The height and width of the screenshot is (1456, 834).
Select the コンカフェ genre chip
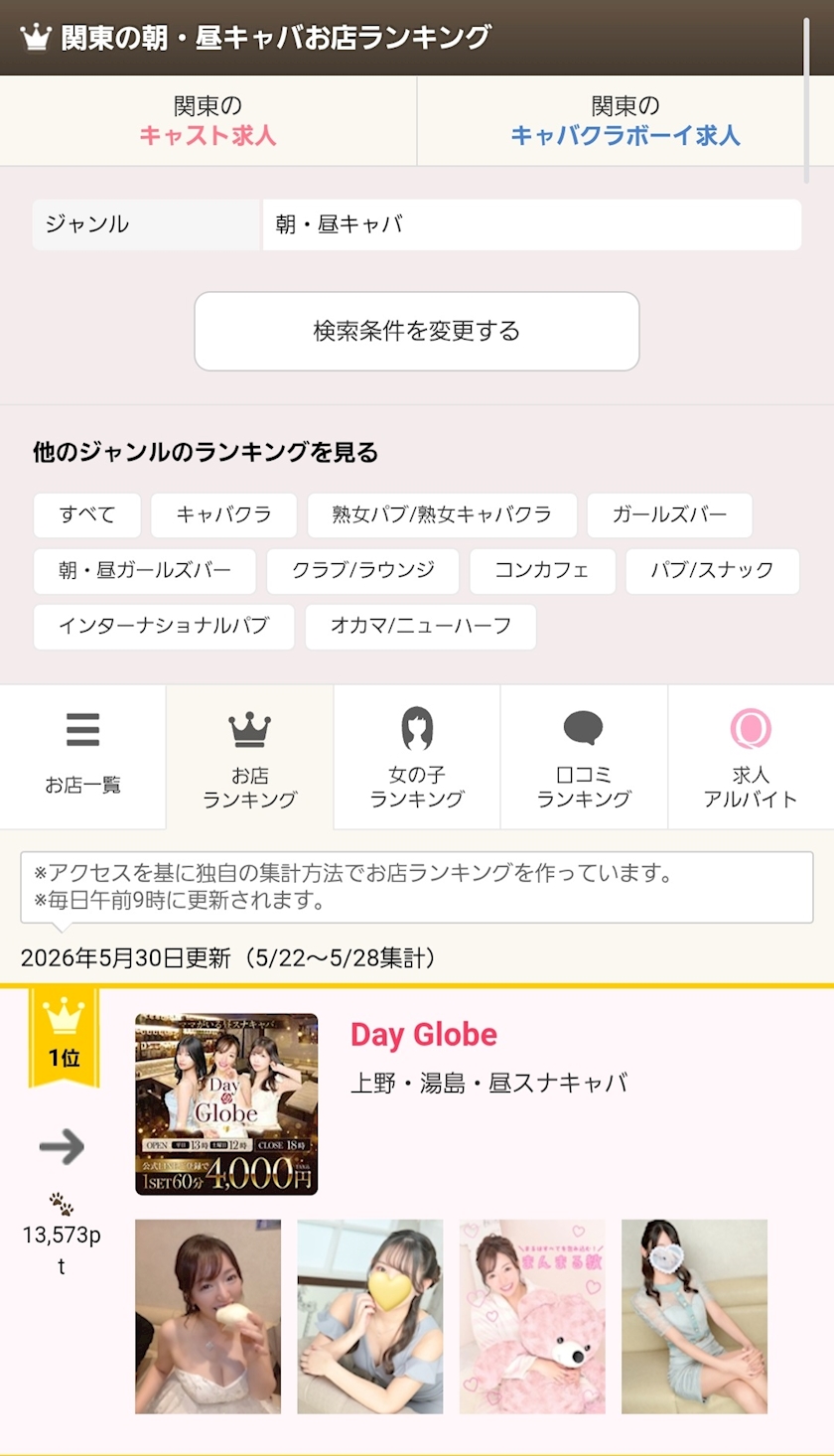pyautogui.click(x=542, y=571)
